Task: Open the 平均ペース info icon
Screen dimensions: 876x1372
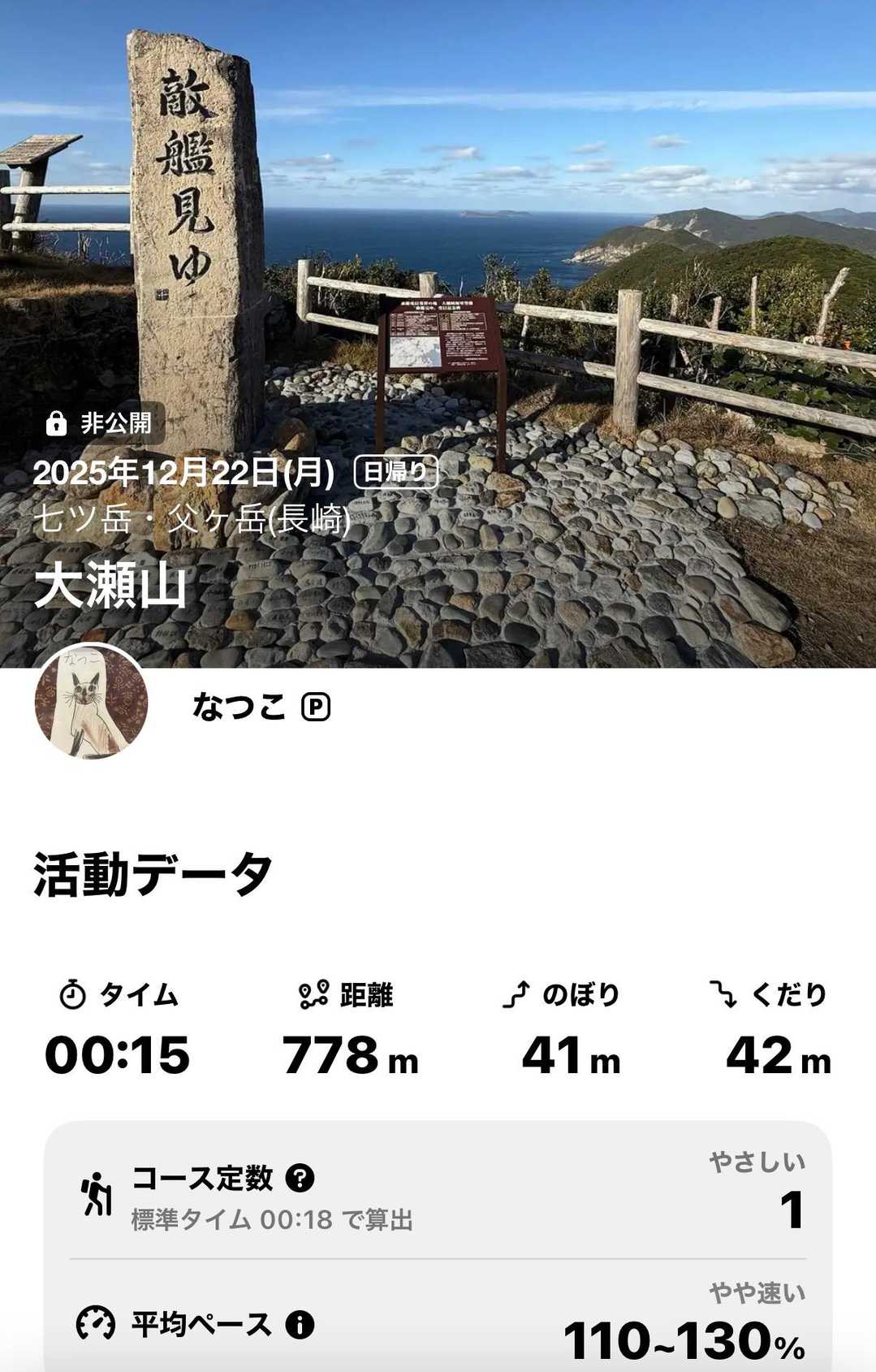Action: click(x=300, y=1325)
